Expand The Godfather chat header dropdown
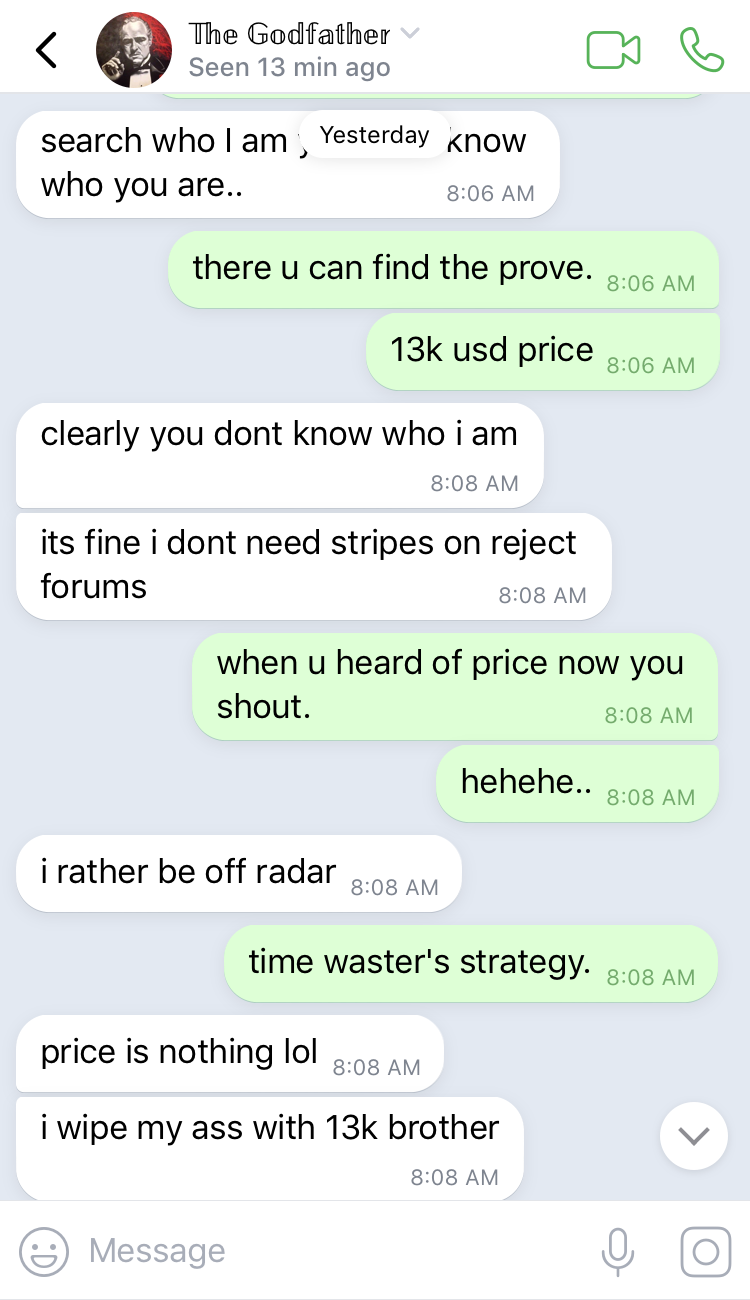This screenshot has width=750, height=1300. click(409, 33)
